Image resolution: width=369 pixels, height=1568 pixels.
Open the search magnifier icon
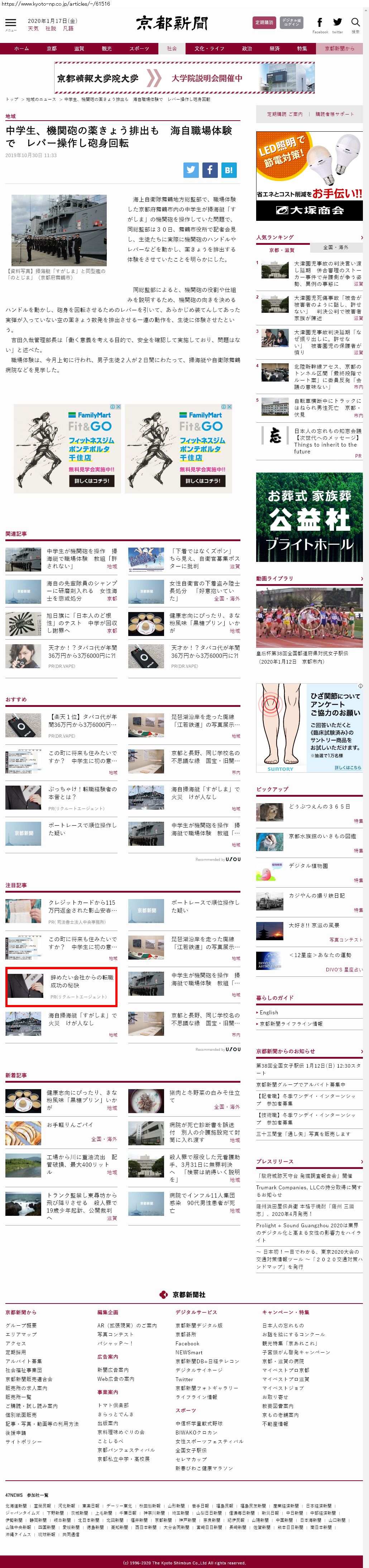click(x=356, y=23)
